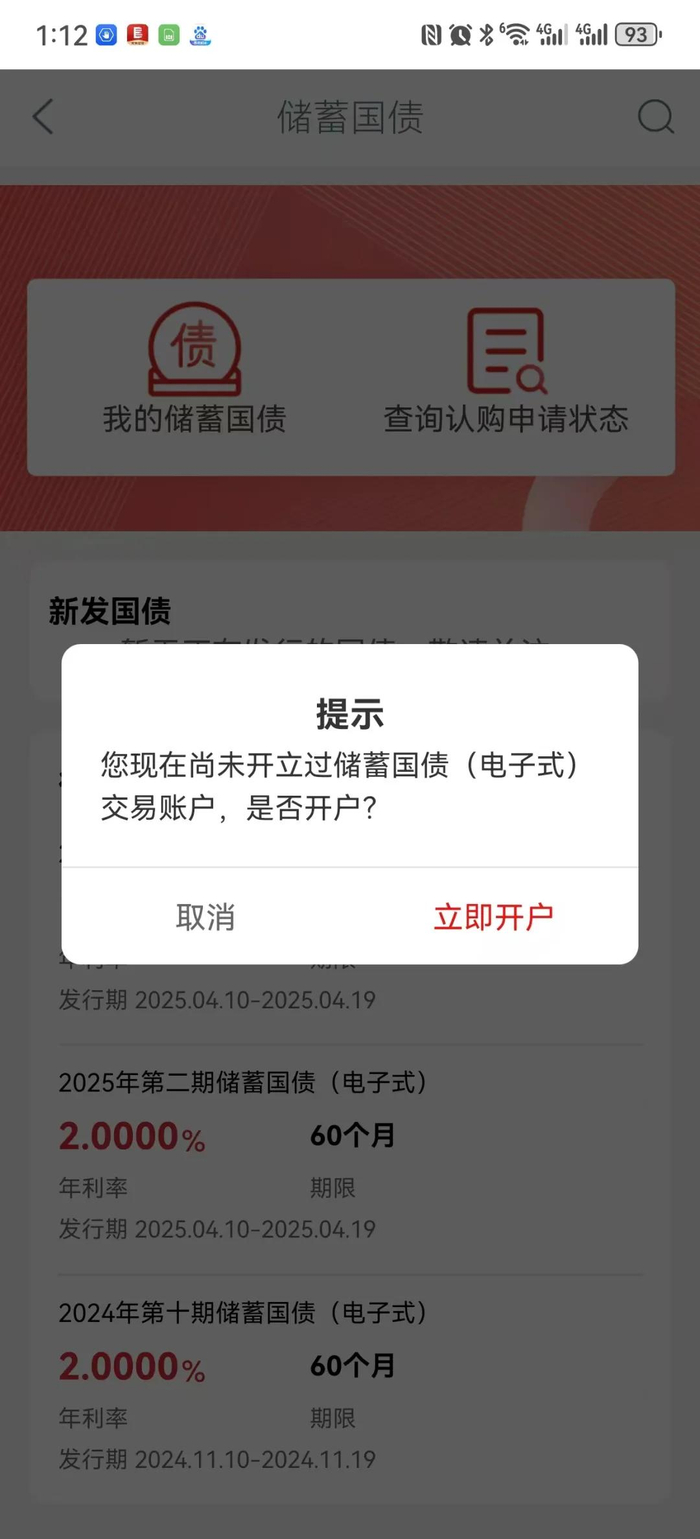The image size is (700, 1539).
Task: Go back using the top-left arrow
Action: [x=42, y=117]
